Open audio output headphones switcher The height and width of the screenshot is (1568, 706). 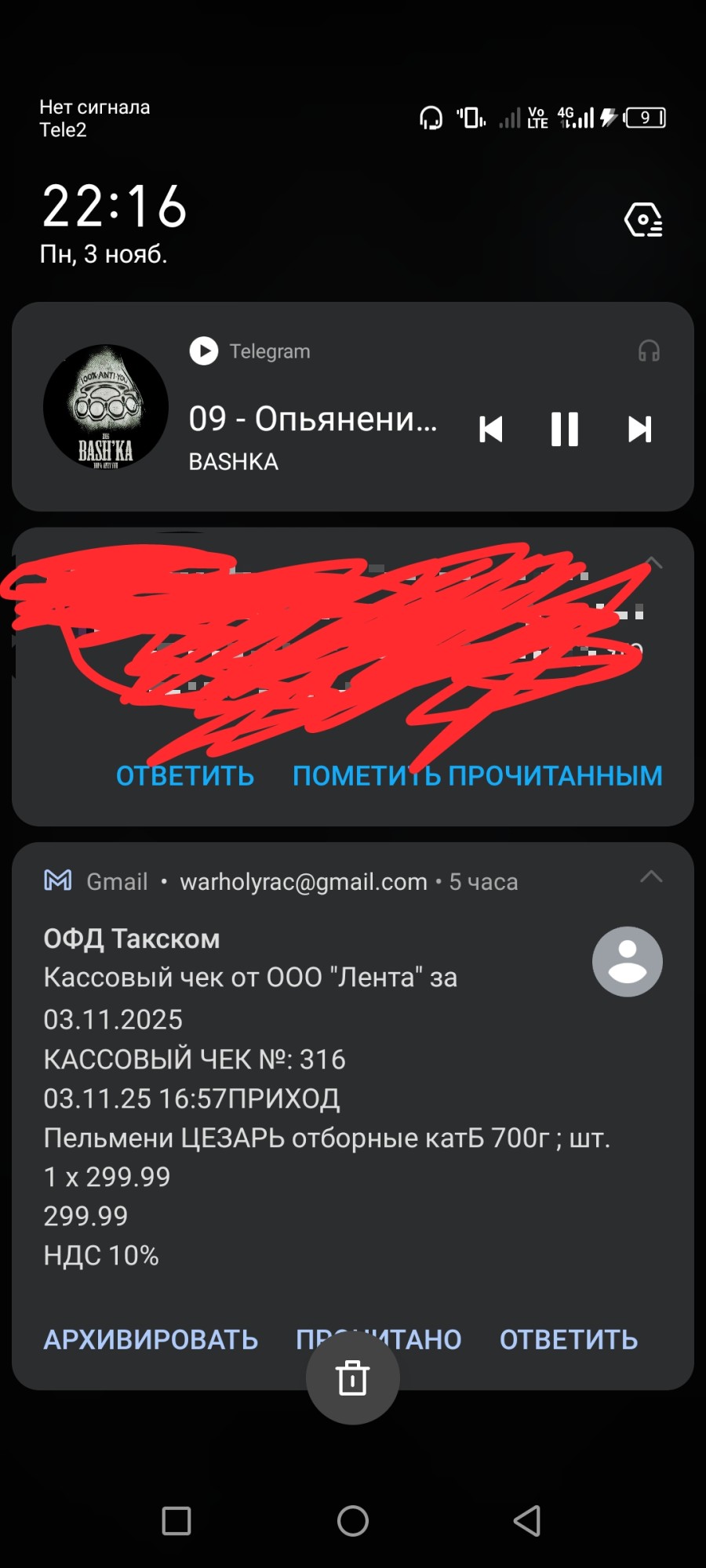click(x=649, y=350)
